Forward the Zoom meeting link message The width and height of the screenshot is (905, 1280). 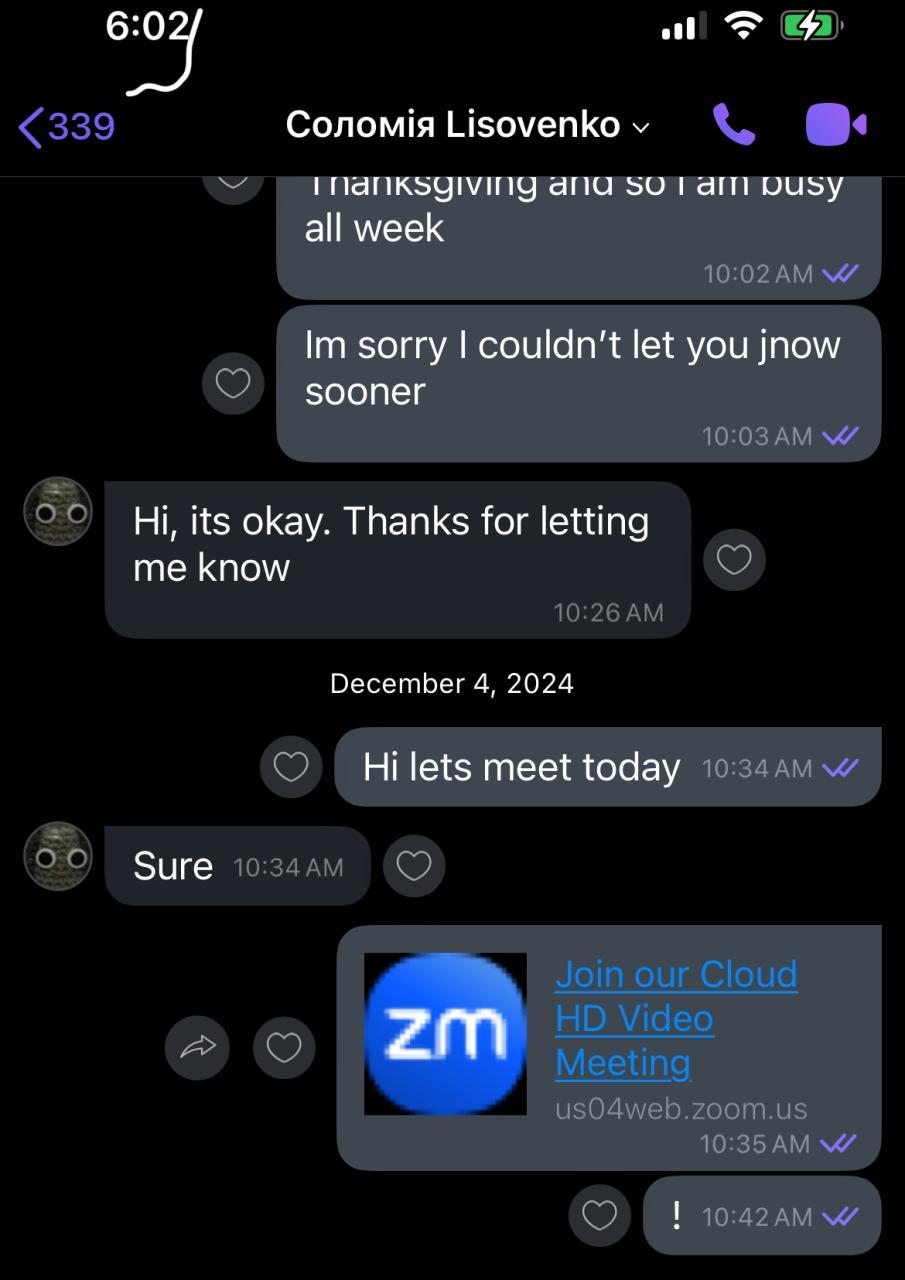point(197,1048)
